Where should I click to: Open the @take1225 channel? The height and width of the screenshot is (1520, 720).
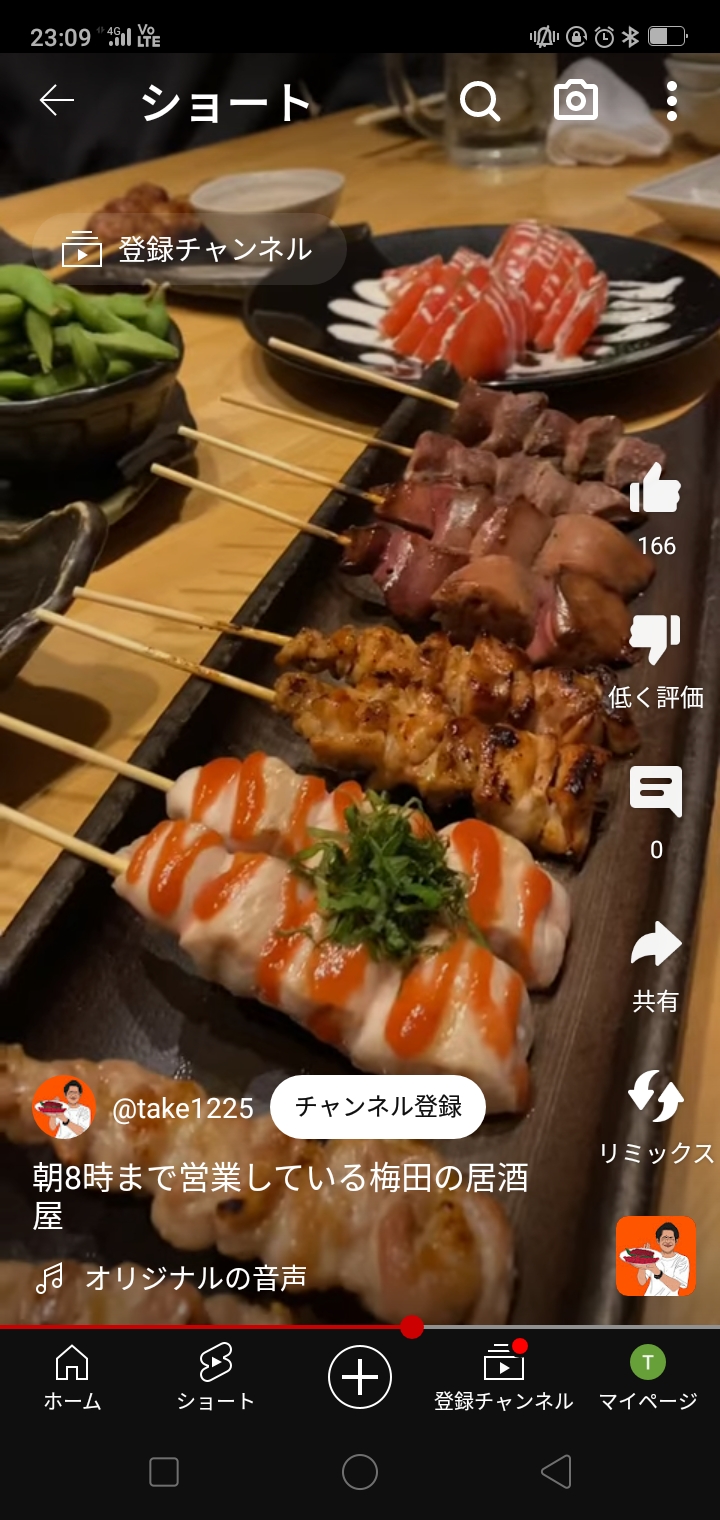(x=182, y=1108)
